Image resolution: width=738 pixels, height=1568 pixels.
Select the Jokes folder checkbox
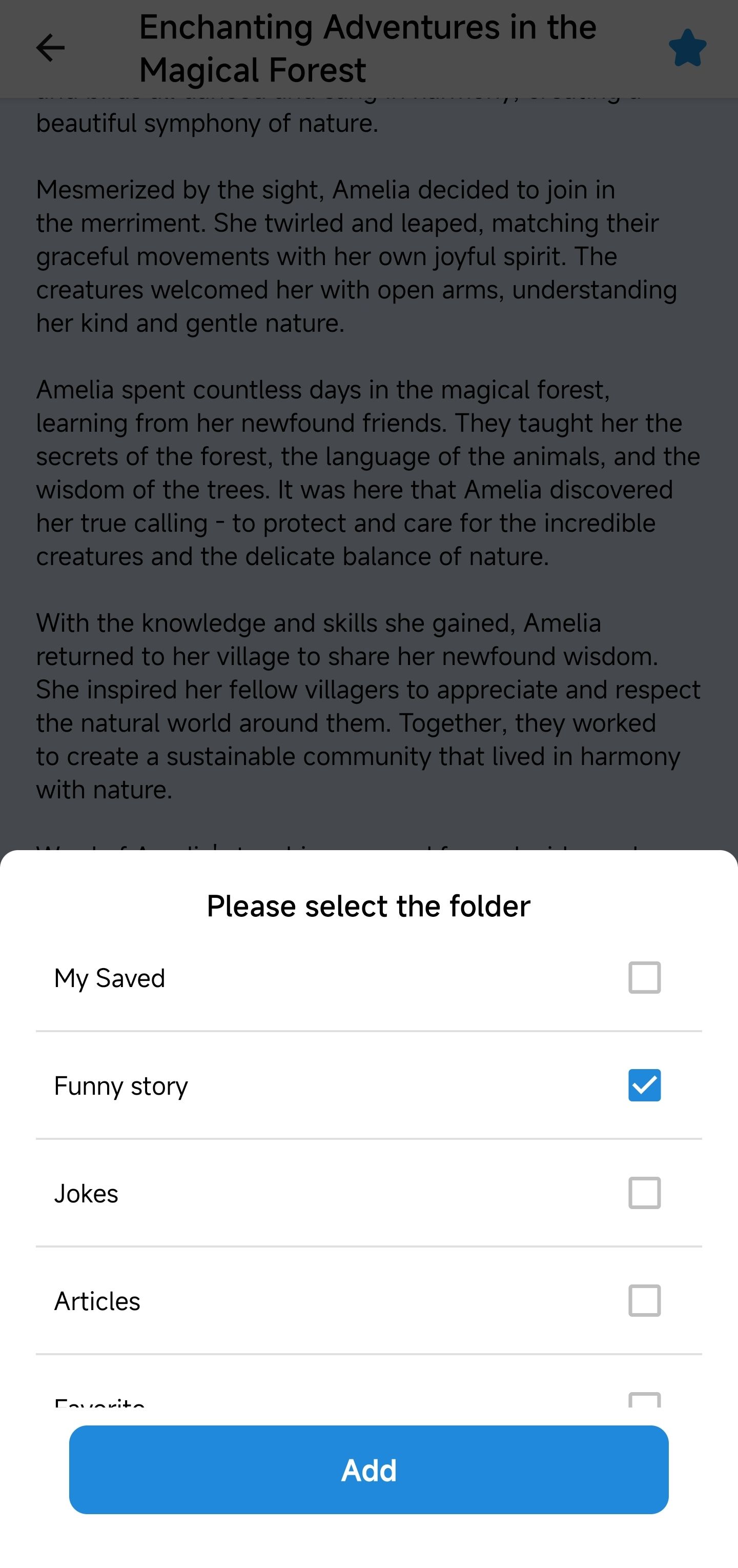(644, 1193)
